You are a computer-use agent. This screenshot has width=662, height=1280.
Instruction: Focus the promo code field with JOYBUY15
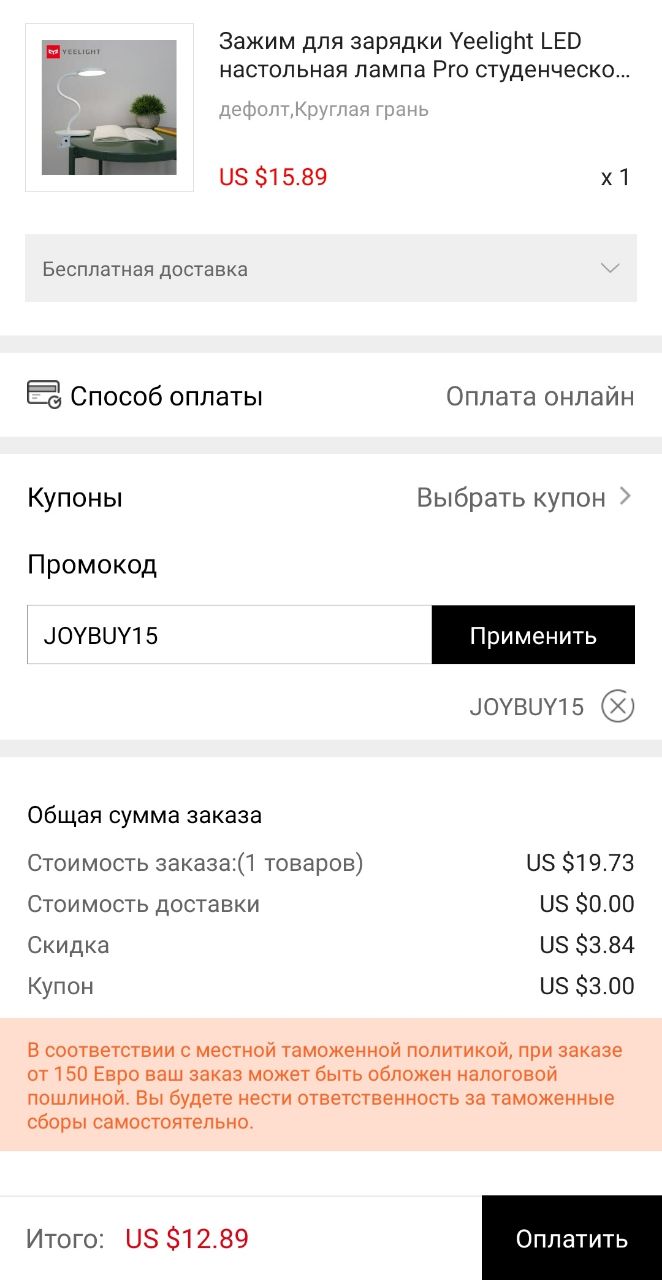click(x=229, y=635)
